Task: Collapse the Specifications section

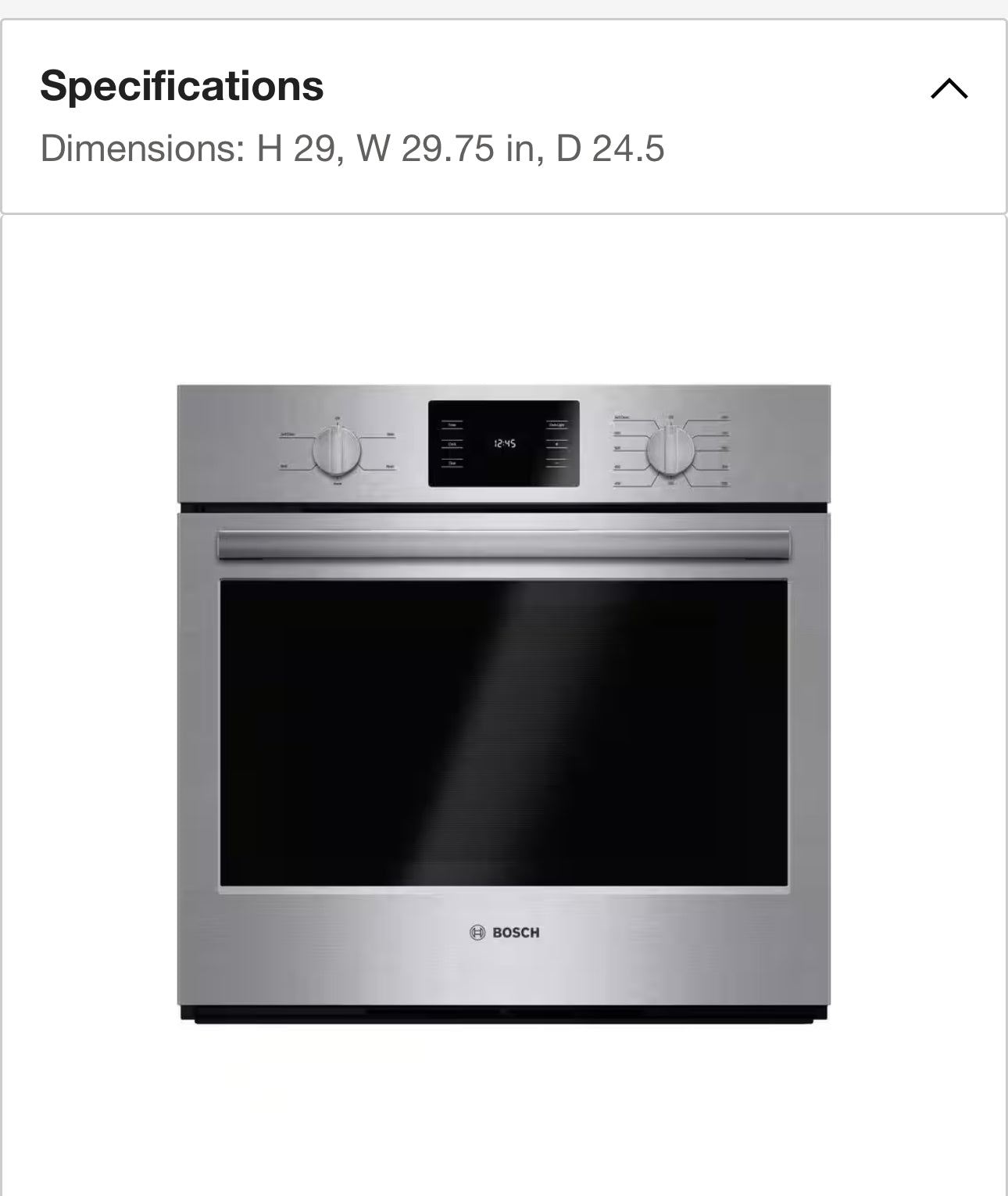Action: (x=949, y=89)
